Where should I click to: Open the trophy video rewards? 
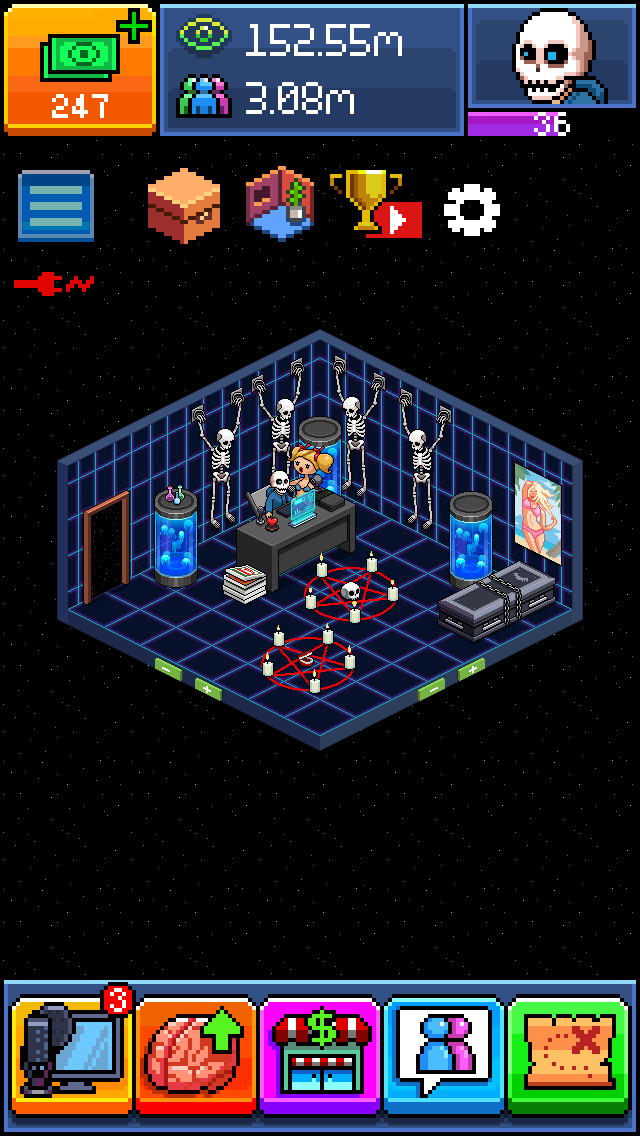click(x=374, y=205)
